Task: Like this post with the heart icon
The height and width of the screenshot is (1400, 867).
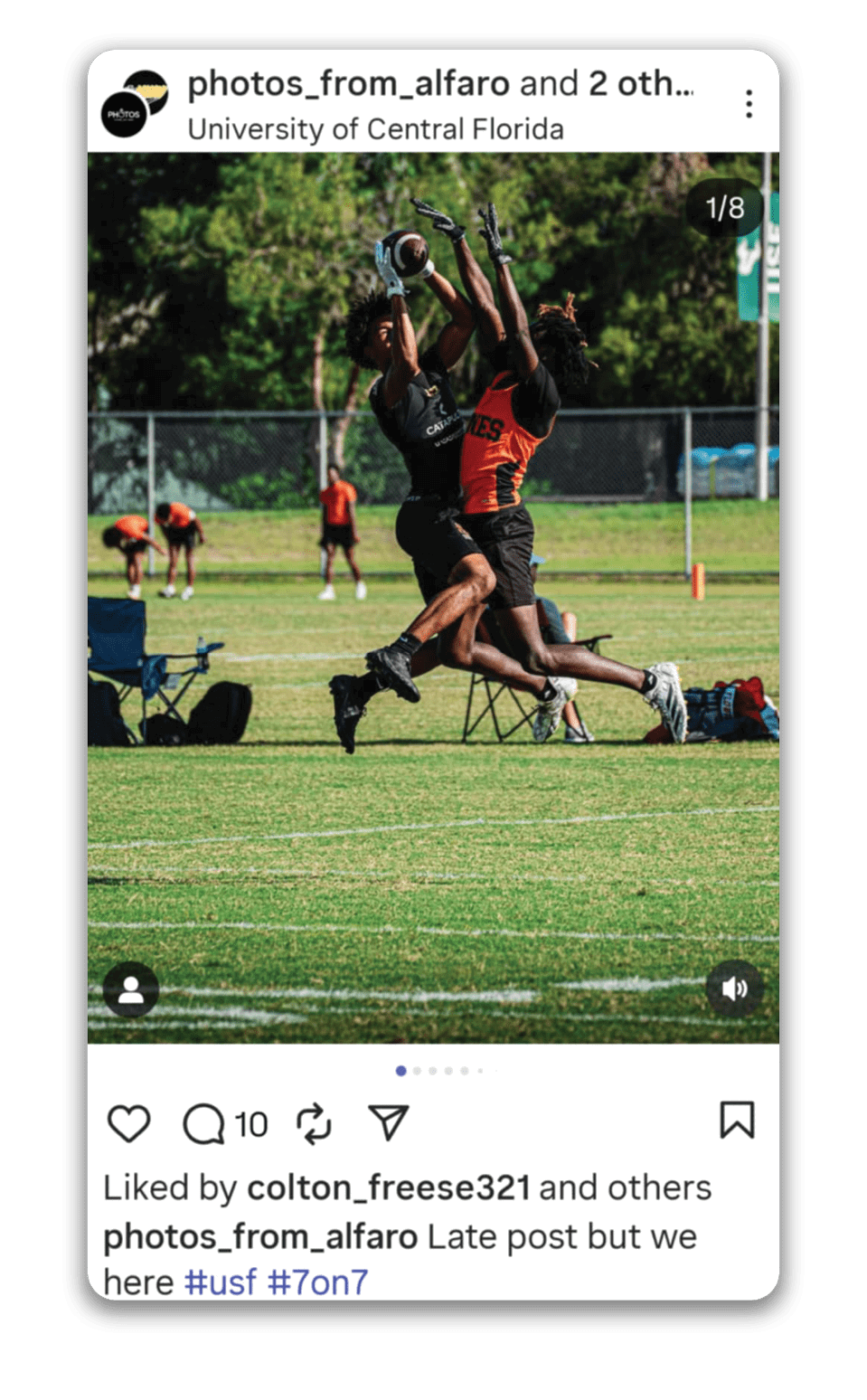Action: [128, 1123]
